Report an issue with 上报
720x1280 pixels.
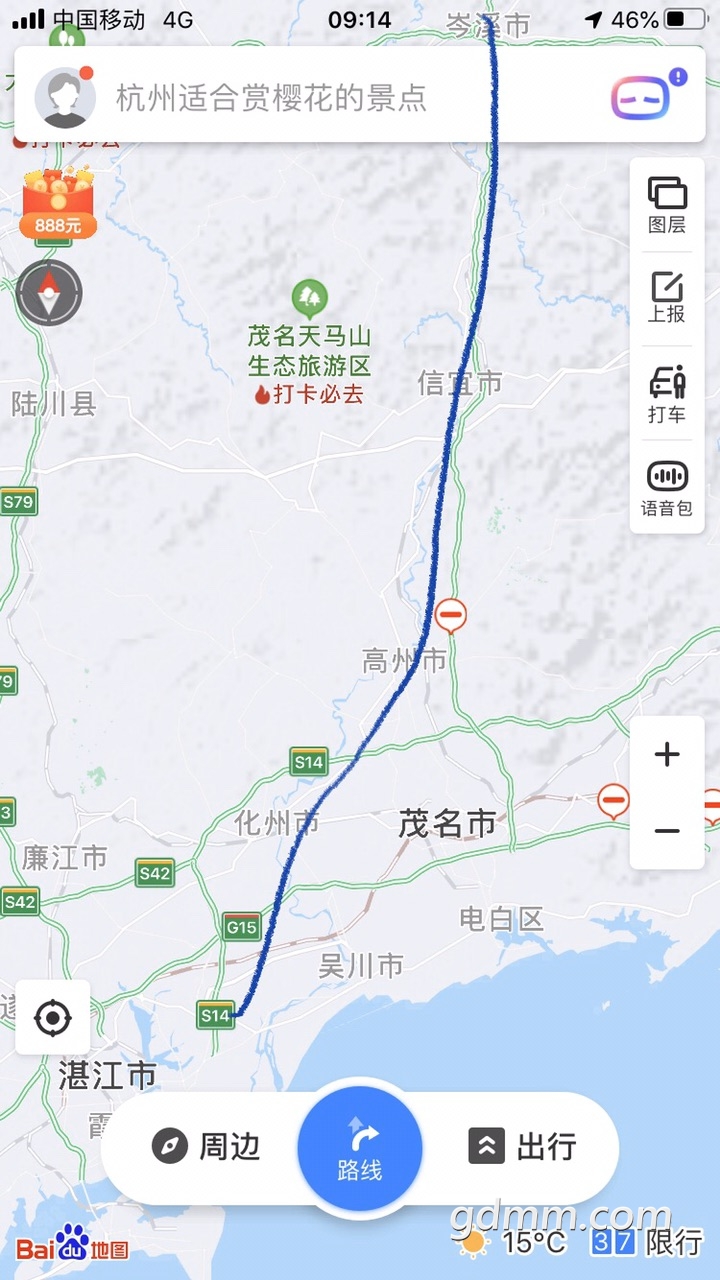pyautogui.click(x=666, y=298)
